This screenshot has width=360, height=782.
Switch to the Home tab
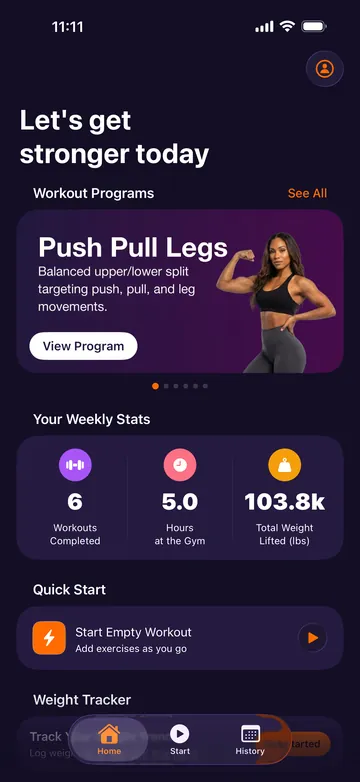click(x=109, y=740)
